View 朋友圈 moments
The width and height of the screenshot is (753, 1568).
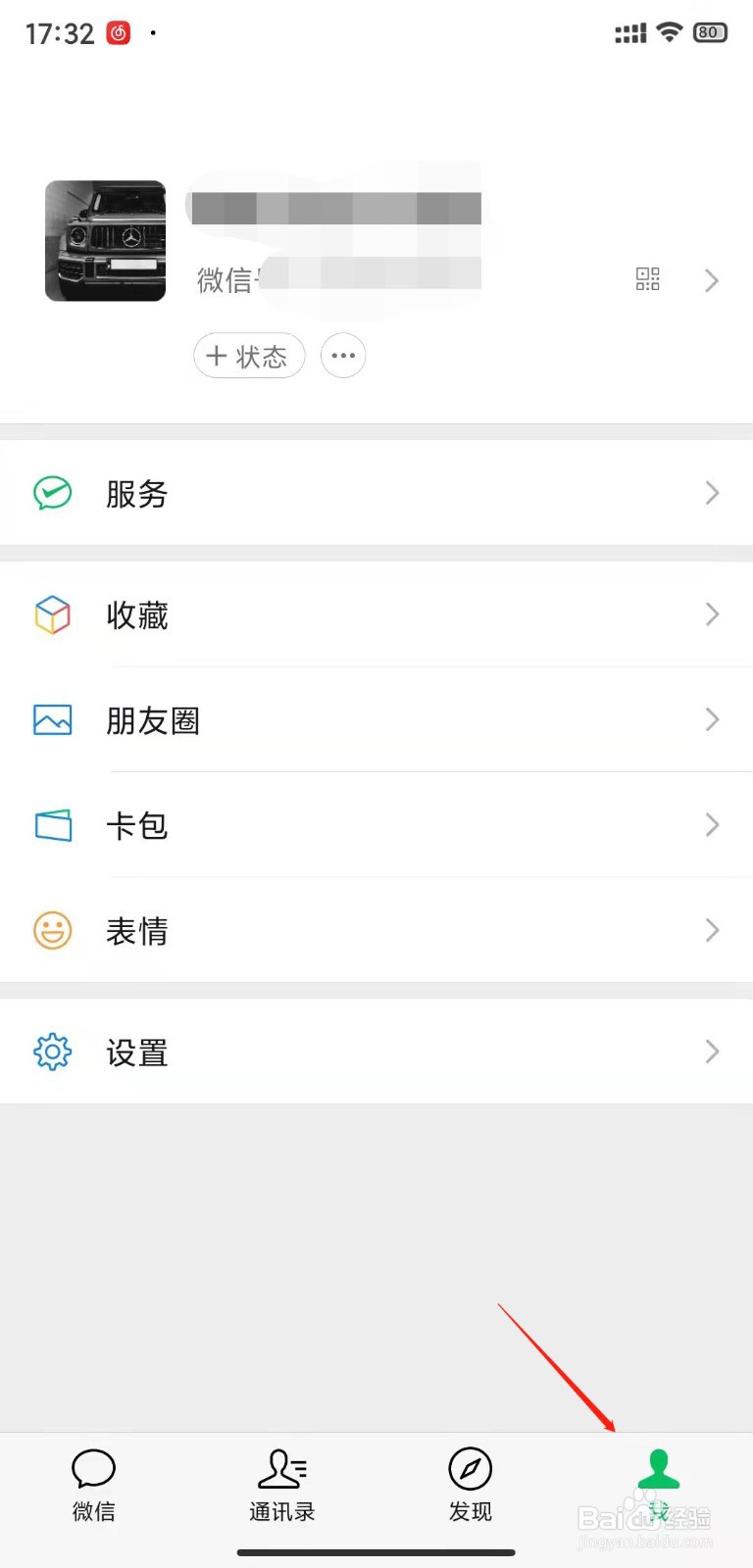tap(376, 720)
